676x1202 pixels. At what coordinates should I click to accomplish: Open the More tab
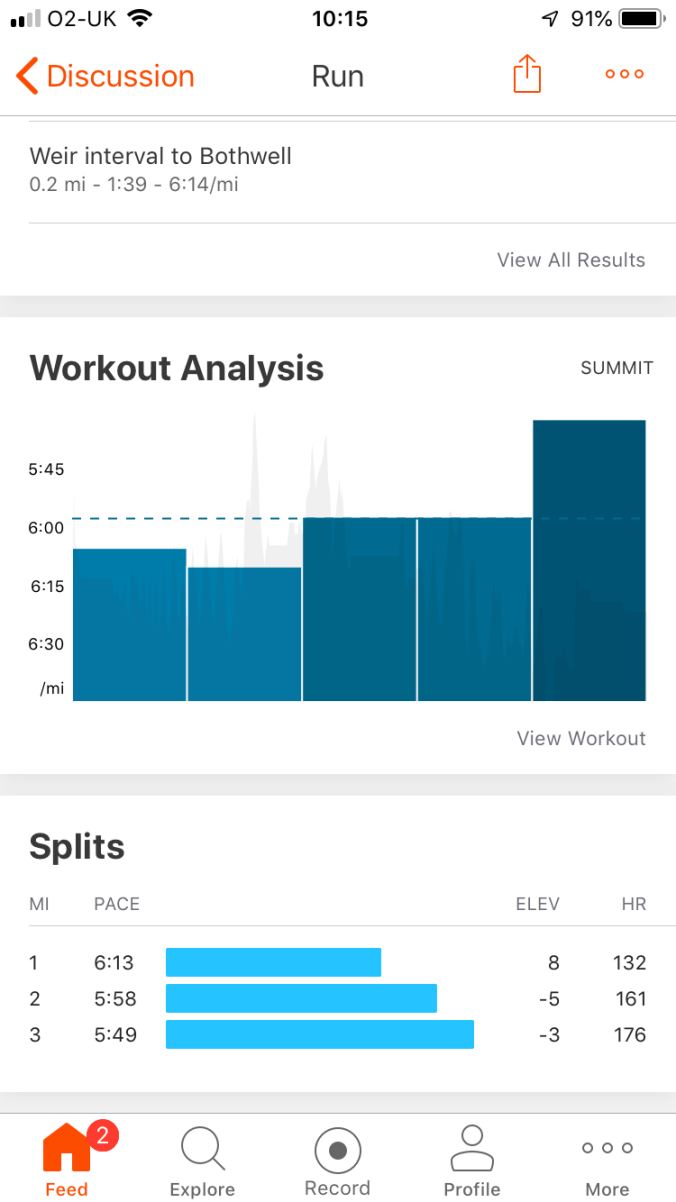(607, 1158)
